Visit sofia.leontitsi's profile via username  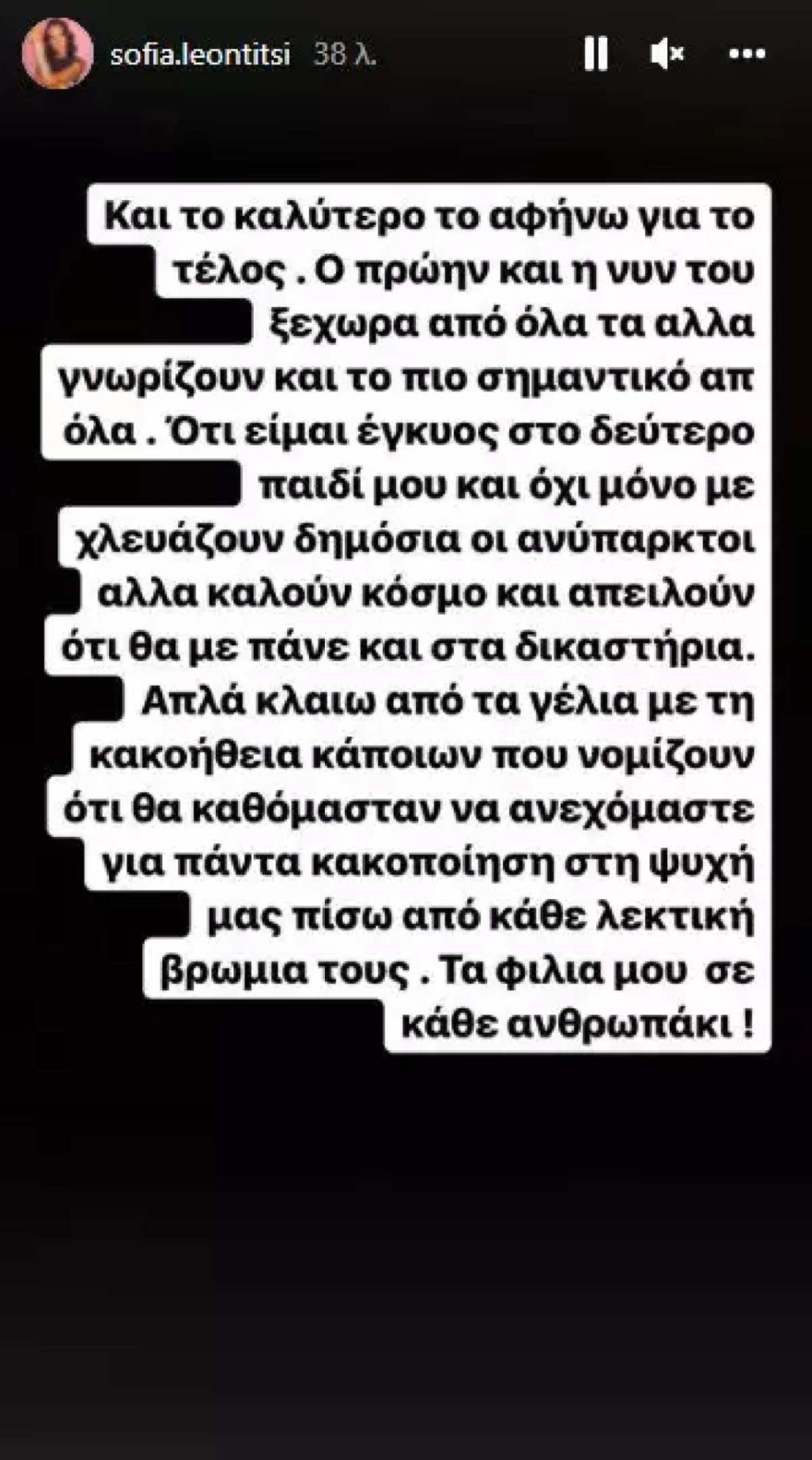click(x=202, y=54)
